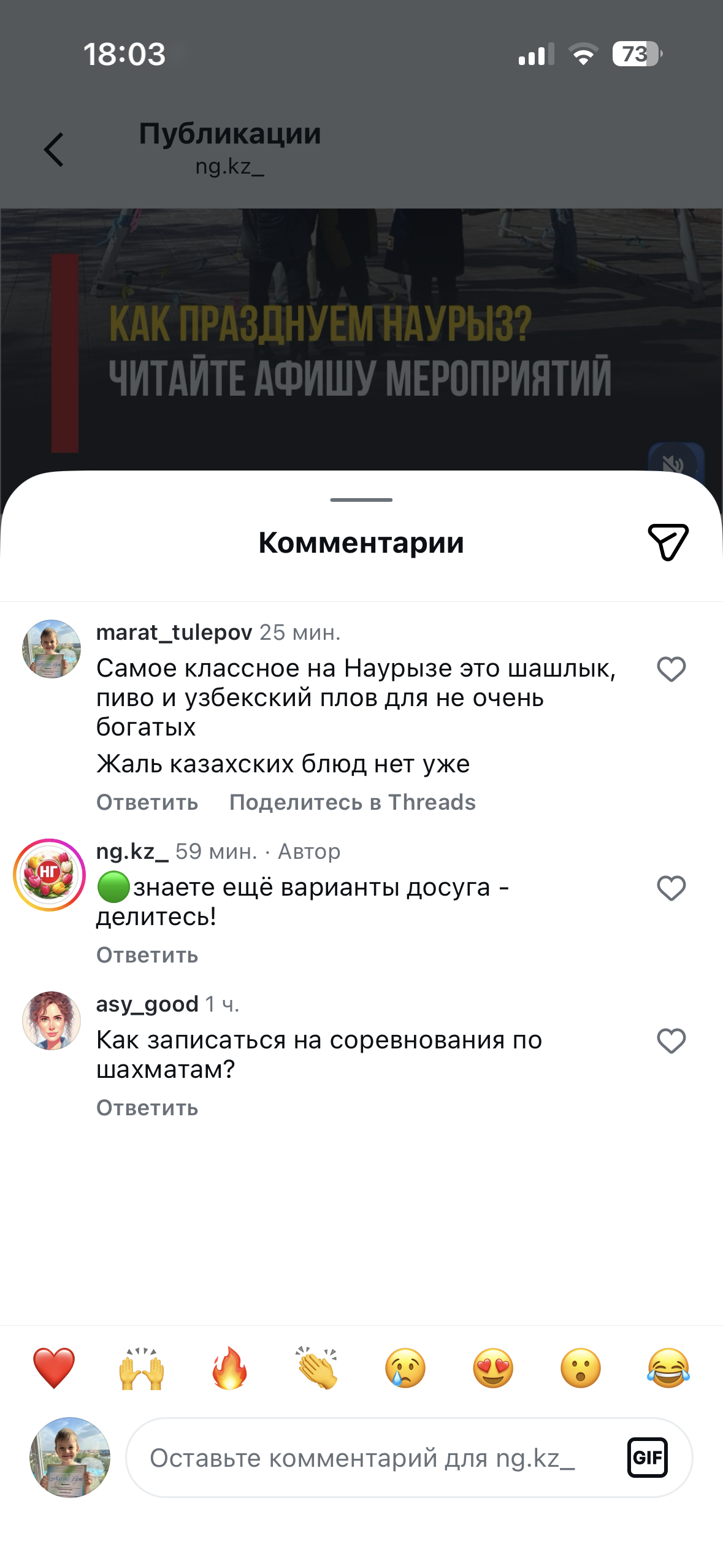Image resolution: width=723 pixels, height=1568 pixels.
Task: Share the post via the paper-plane icon
Action: point(668,542)
